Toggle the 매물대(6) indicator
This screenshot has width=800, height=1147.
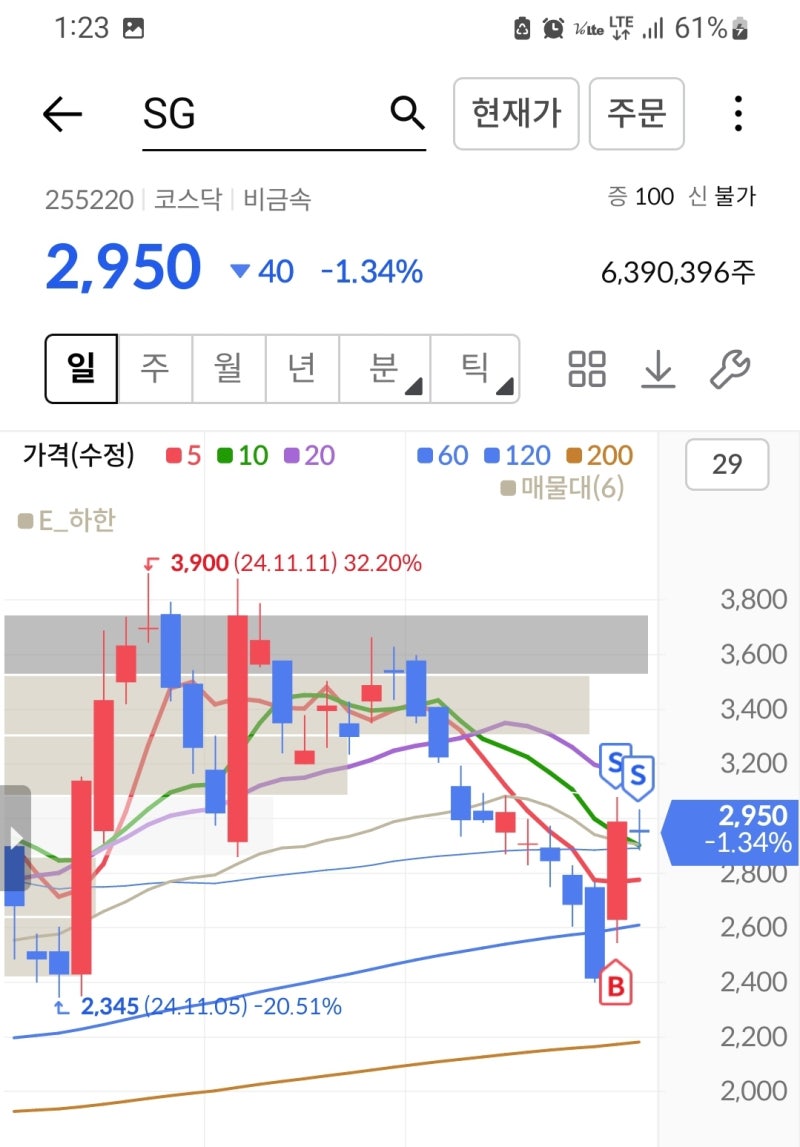coord(566,489)
